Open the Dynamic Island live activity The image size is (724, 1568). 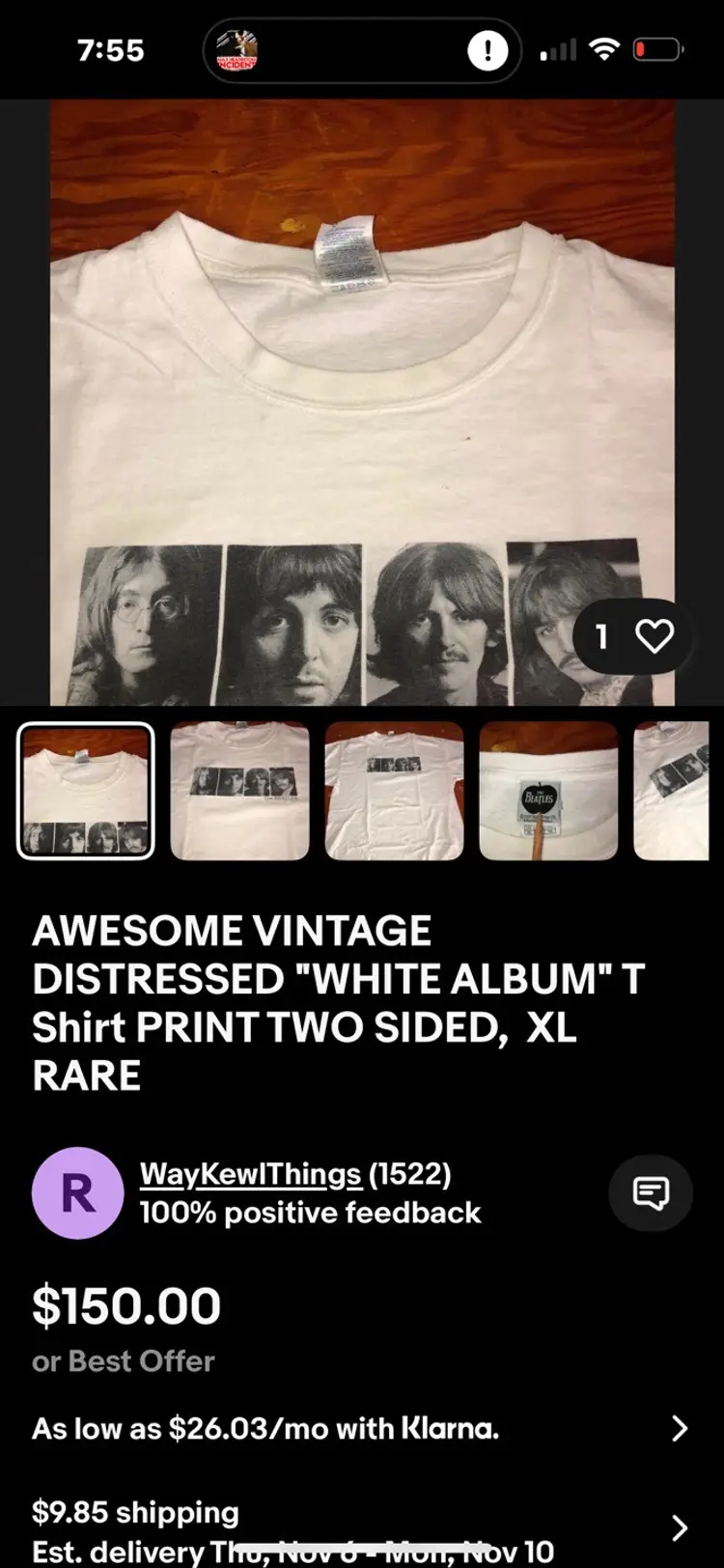pyautogui.click(x=362, y=50)
